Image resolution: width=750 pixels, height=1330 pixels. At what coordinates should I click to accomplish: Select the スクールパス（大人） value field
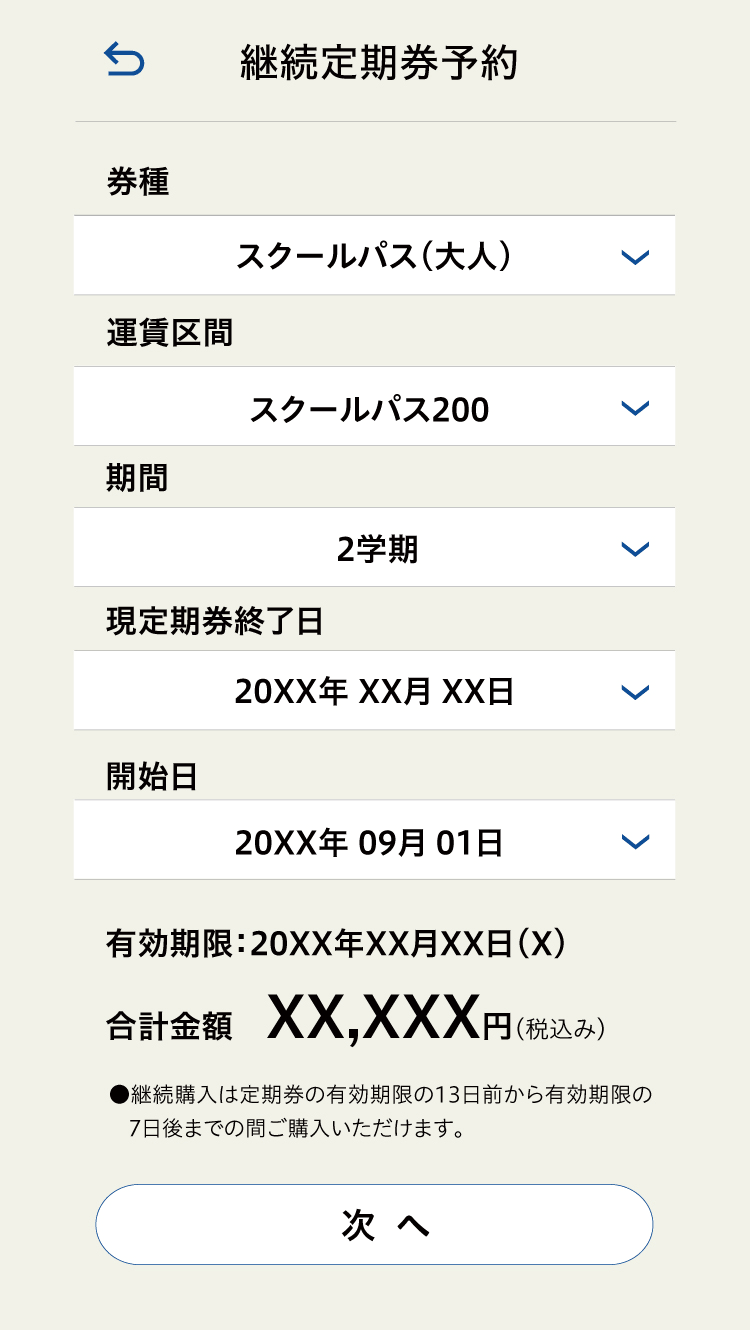375,257
